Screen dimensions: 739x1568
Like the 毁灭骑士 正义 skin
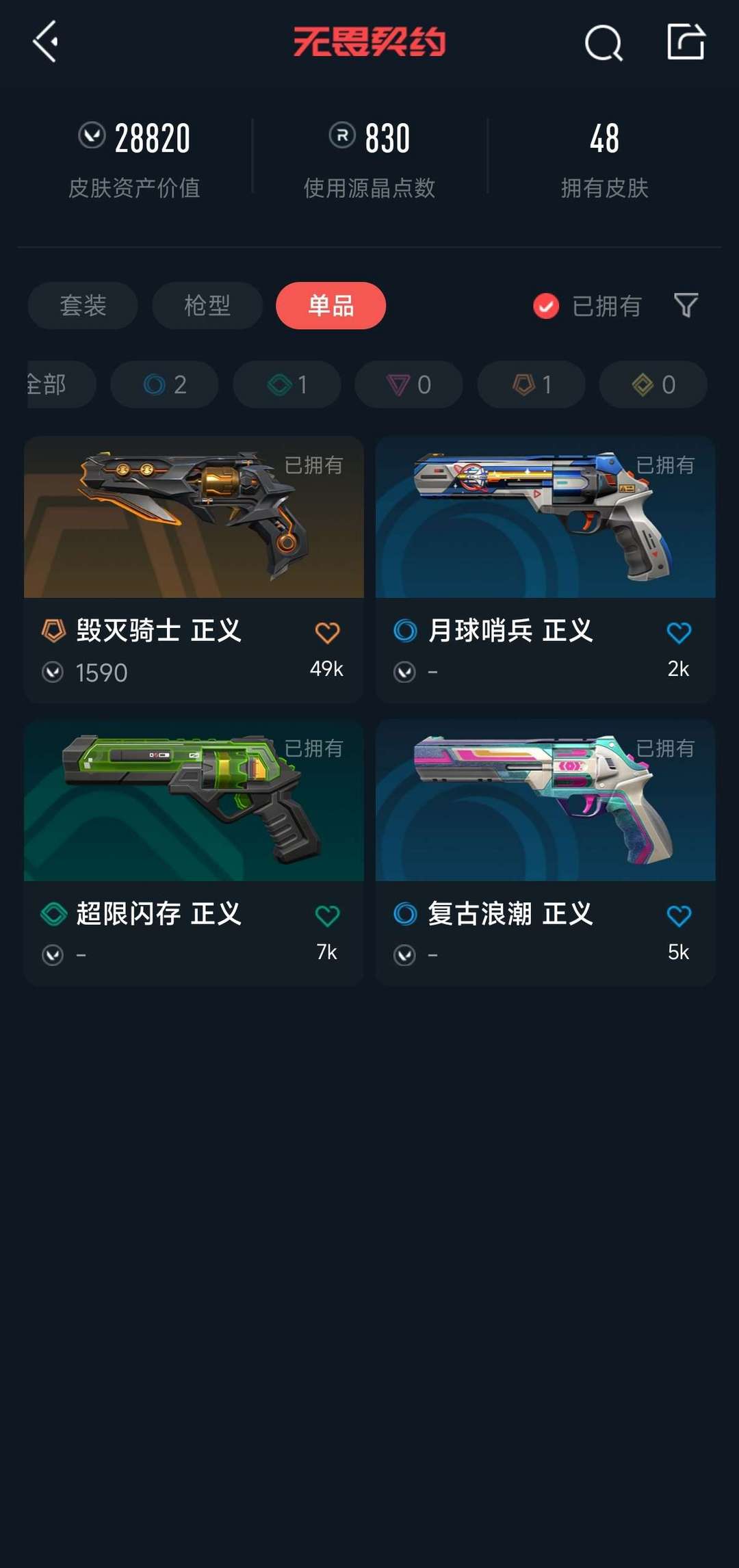coord(327,633)
